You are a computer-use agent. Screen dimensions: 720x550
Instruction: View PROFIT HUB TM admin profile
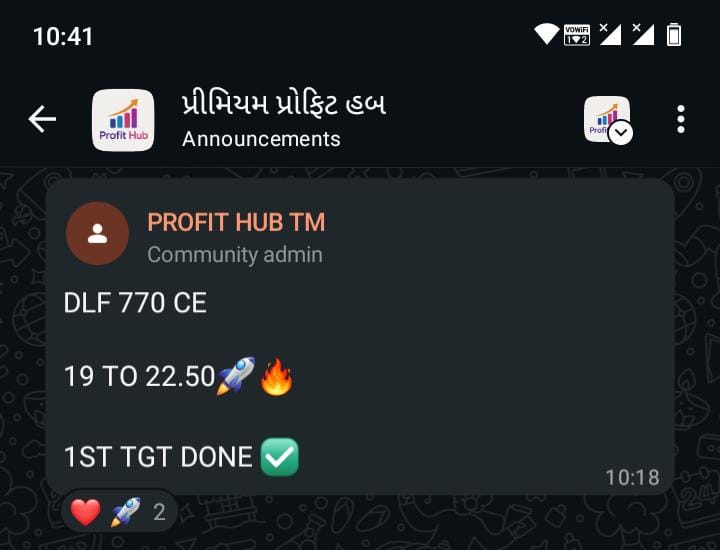tap(97, 233)
